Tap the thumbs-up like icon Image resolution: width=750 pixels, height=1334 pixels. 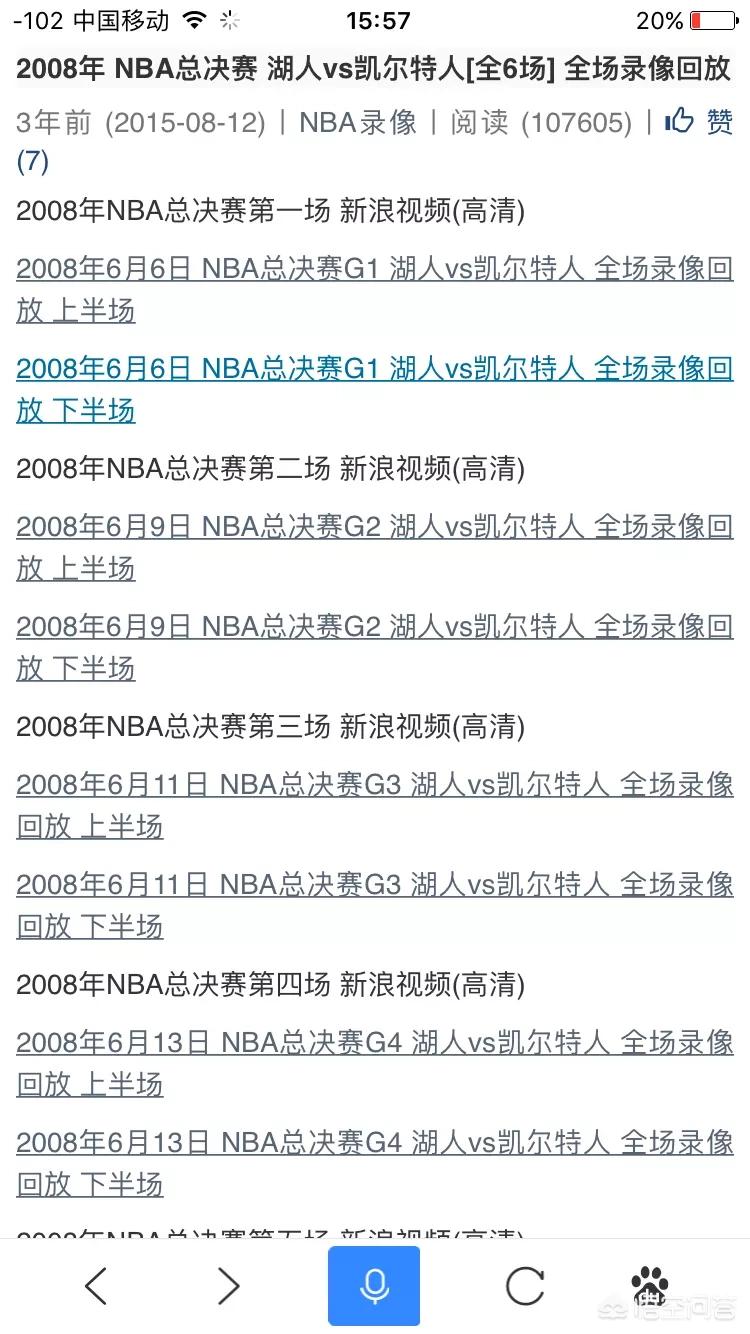[x=679, y=120]
